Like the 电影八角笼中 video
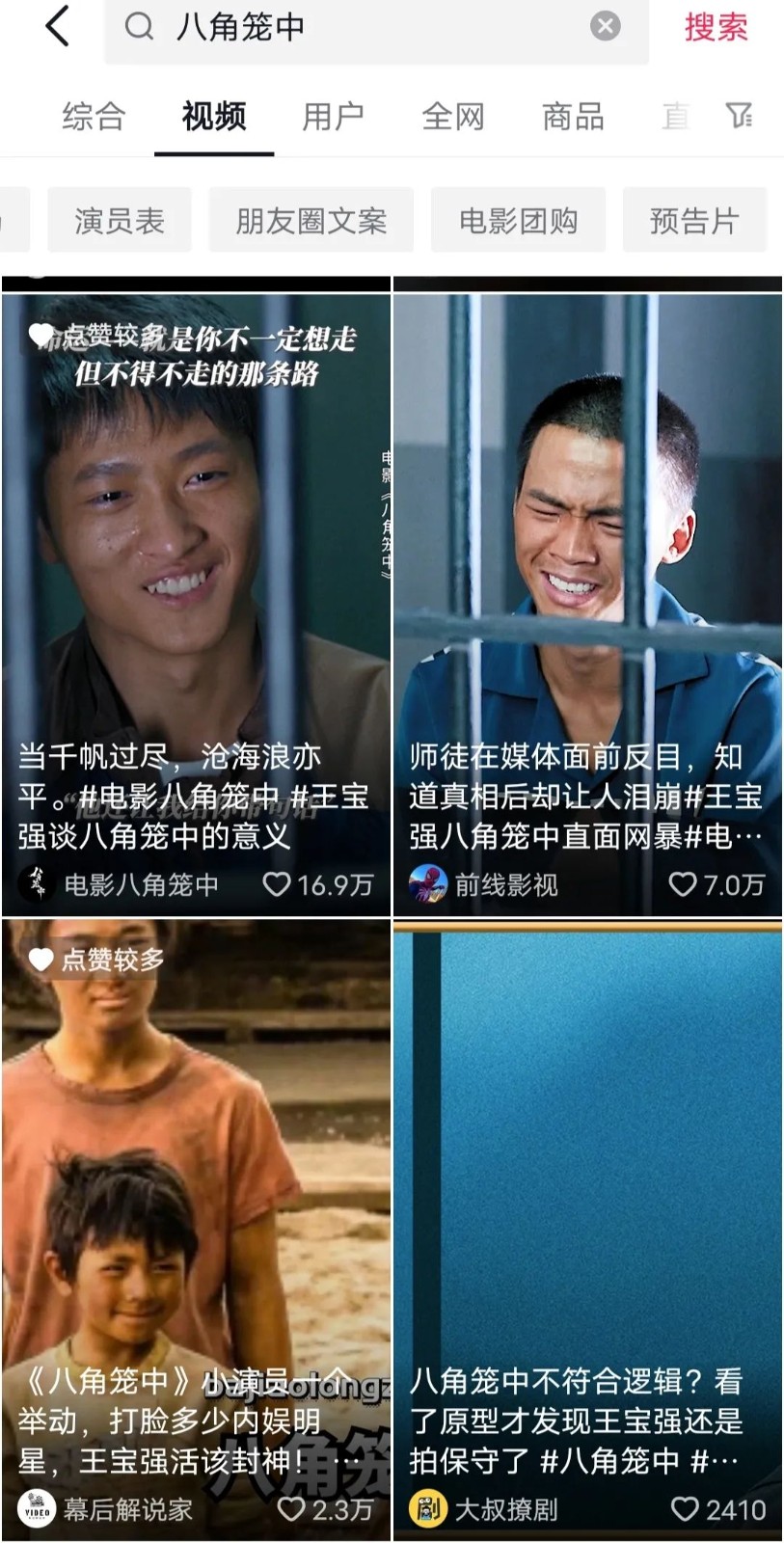784x1543 pixels. pos(277,884)
